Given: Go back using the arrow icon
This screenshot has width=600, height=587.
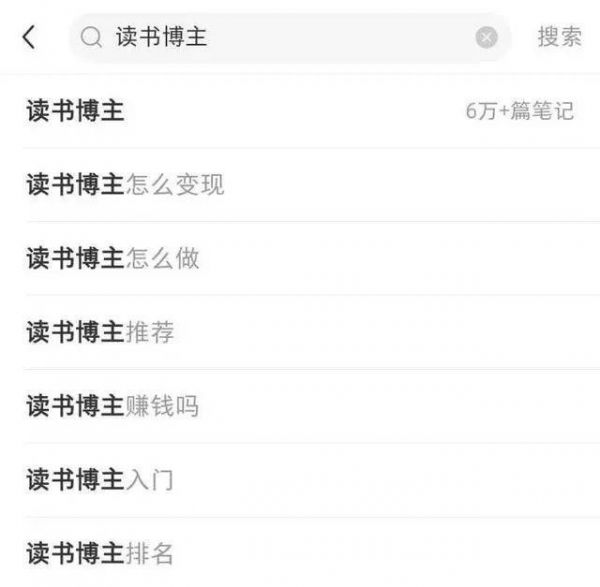Looking at the screenshot, I should point(29,38).
